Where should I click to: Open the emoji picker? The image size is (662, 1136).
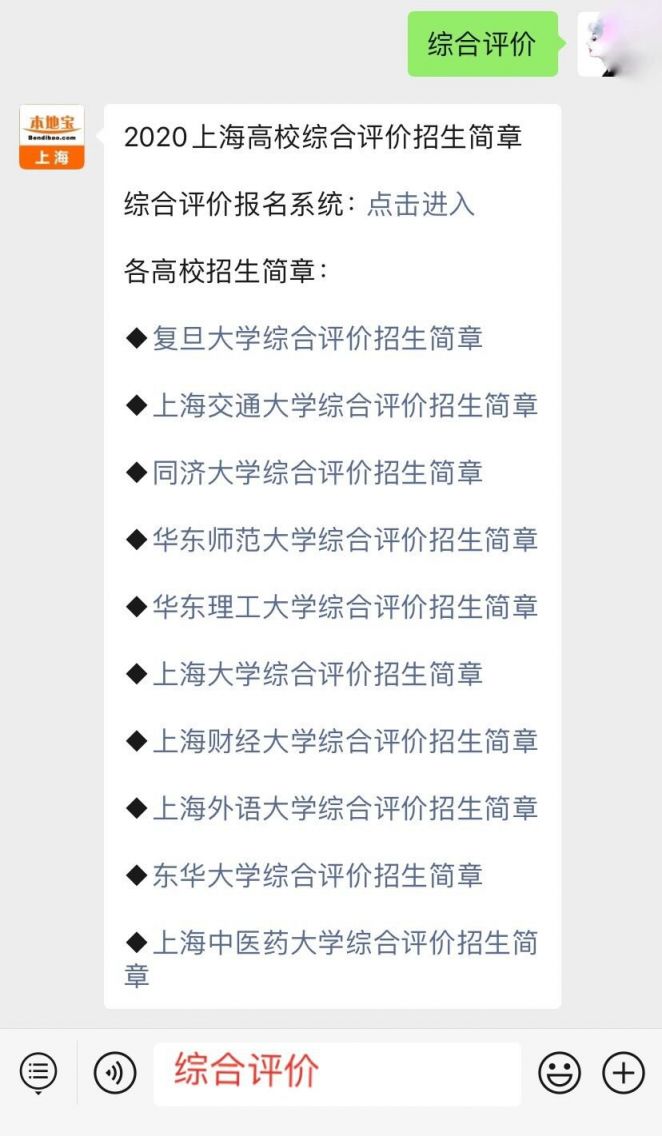pos(559,1073)
